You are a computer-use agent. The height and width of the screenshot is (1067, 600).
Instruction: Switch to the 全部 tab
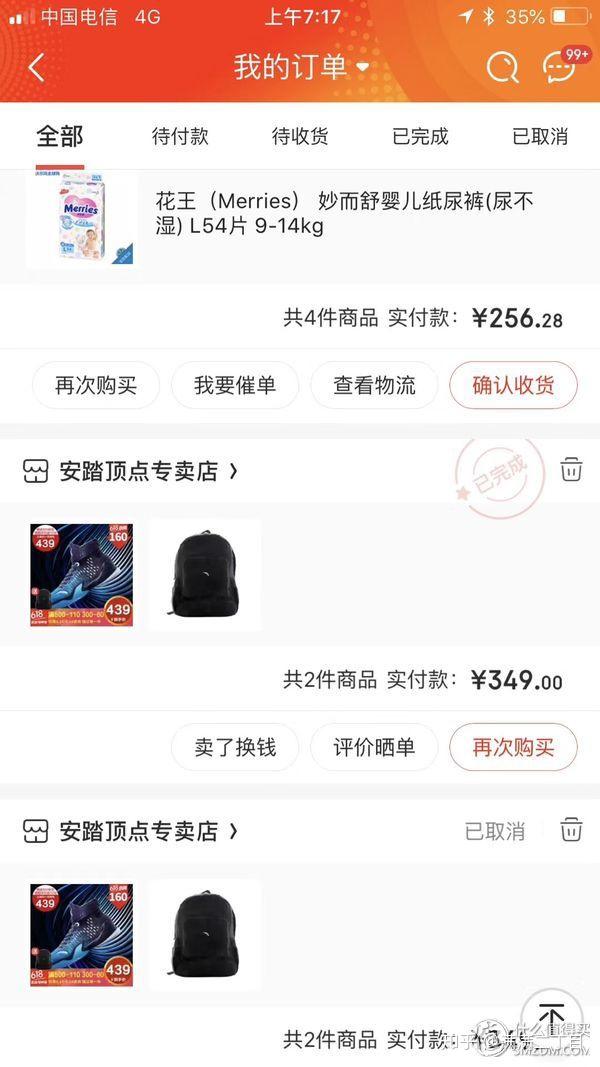(60, 136)
